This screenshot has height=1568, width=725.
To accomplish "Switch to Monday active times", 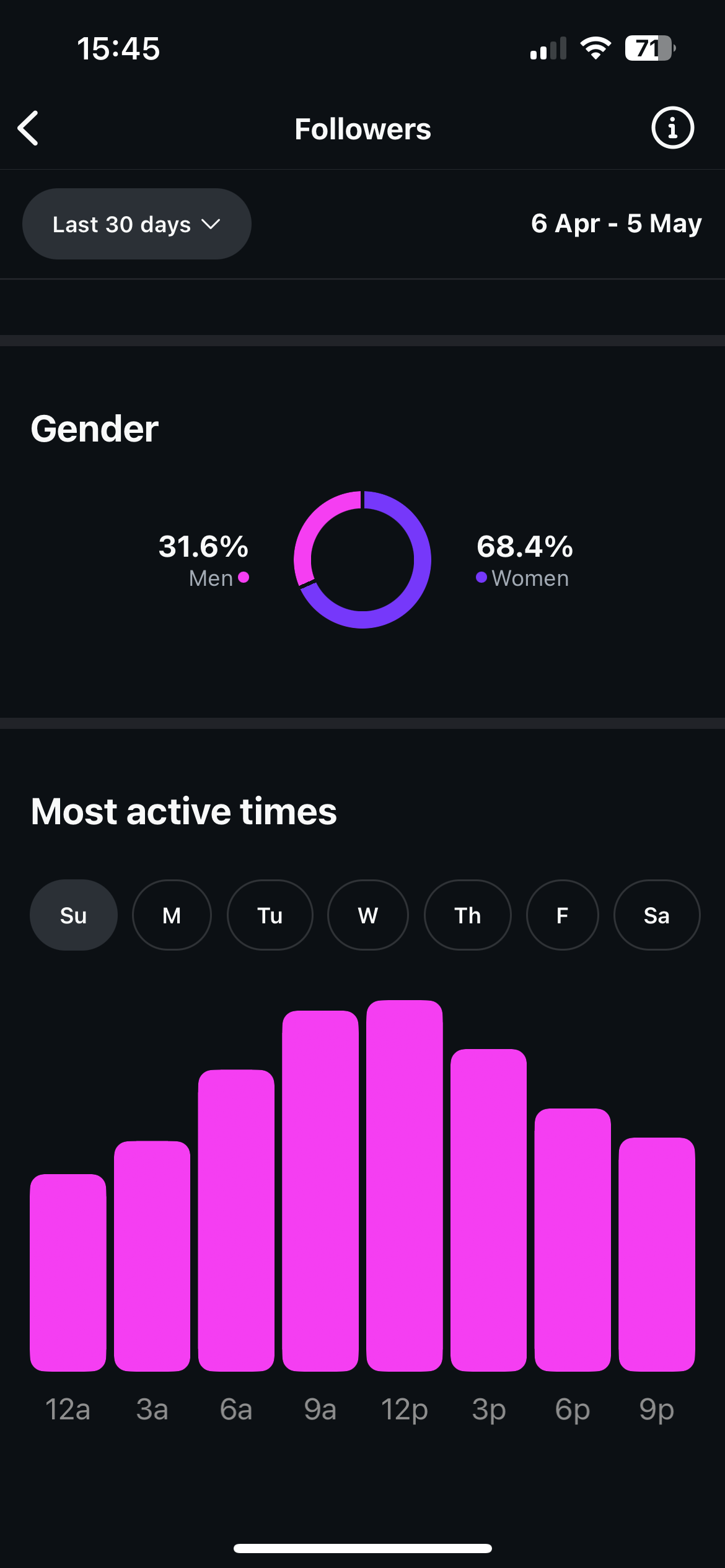I will click(172, 915).
